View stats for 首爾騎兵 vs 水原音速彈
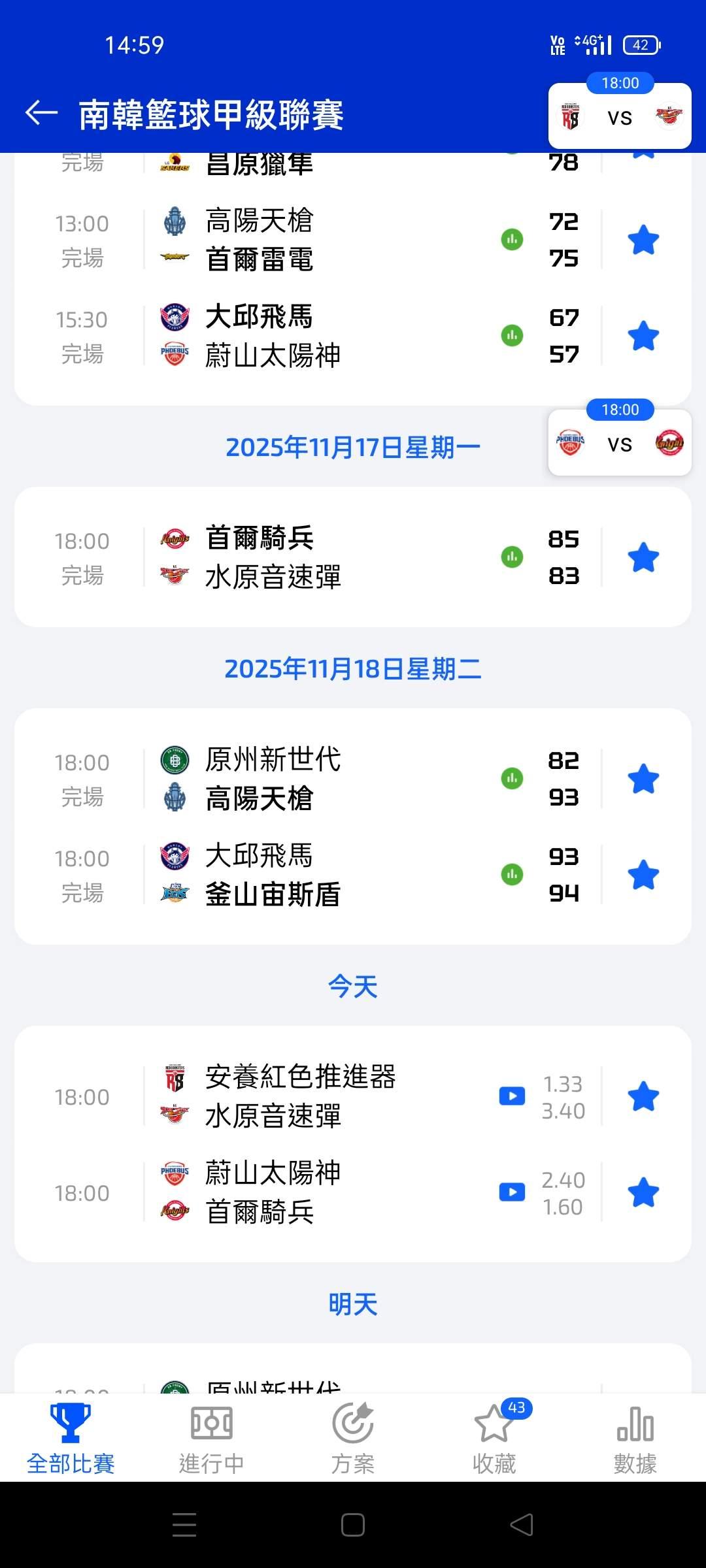 click(512, 557)
